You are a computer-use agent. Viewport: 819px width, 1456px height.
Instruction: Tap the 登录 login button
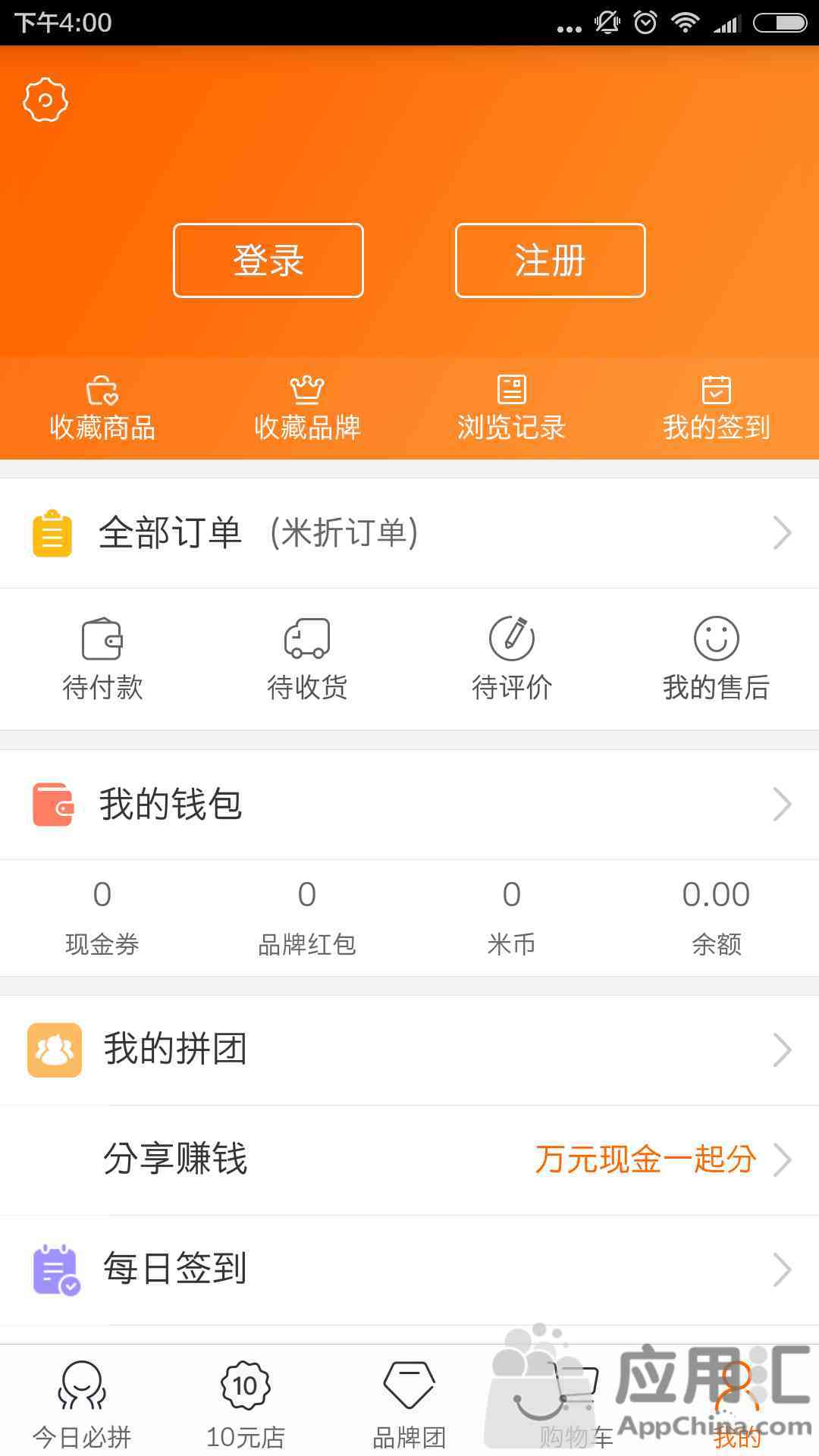coord(268,260)
